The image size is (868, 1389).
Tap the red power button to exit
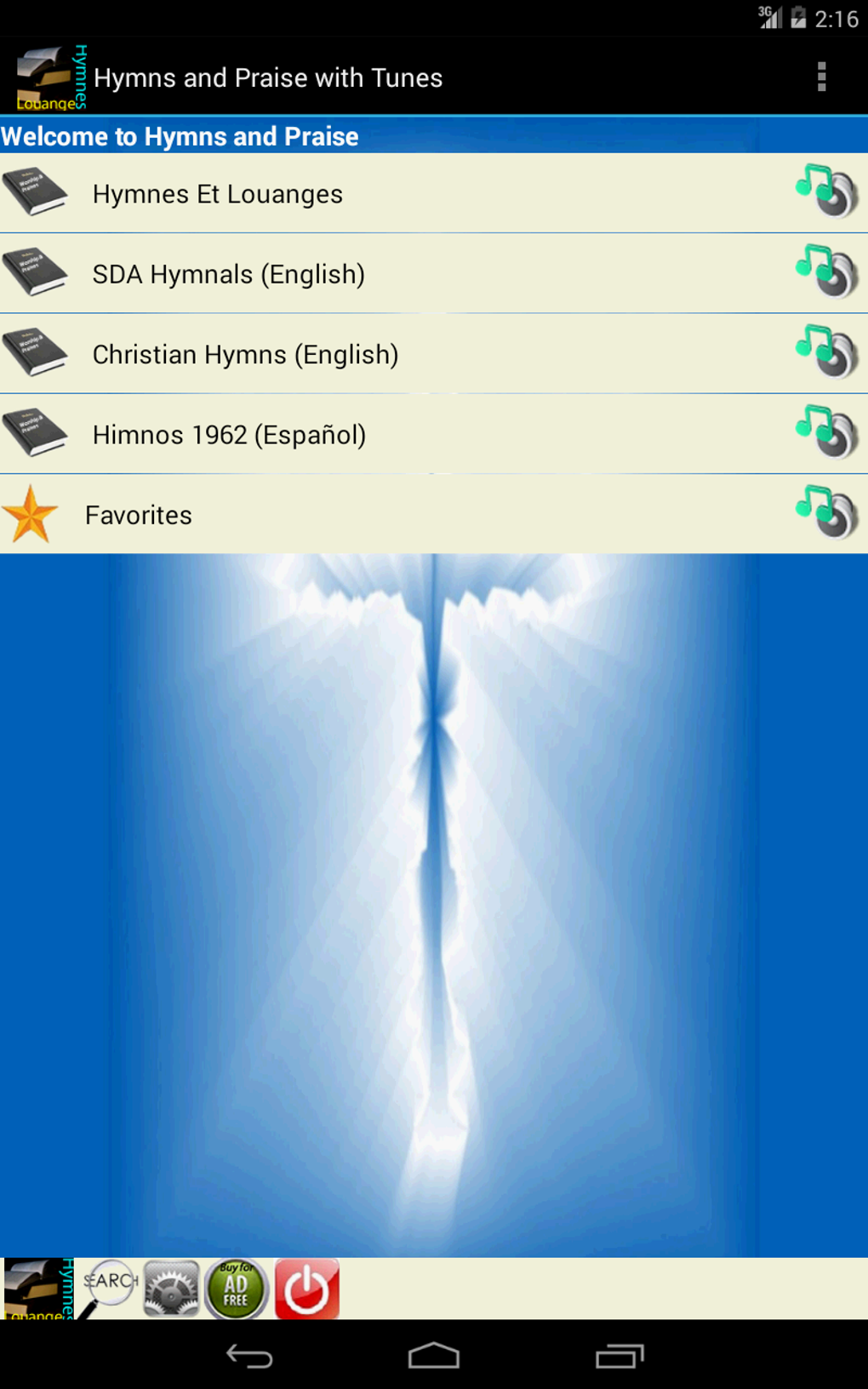pyautogui.click(x=307, y=1289)
